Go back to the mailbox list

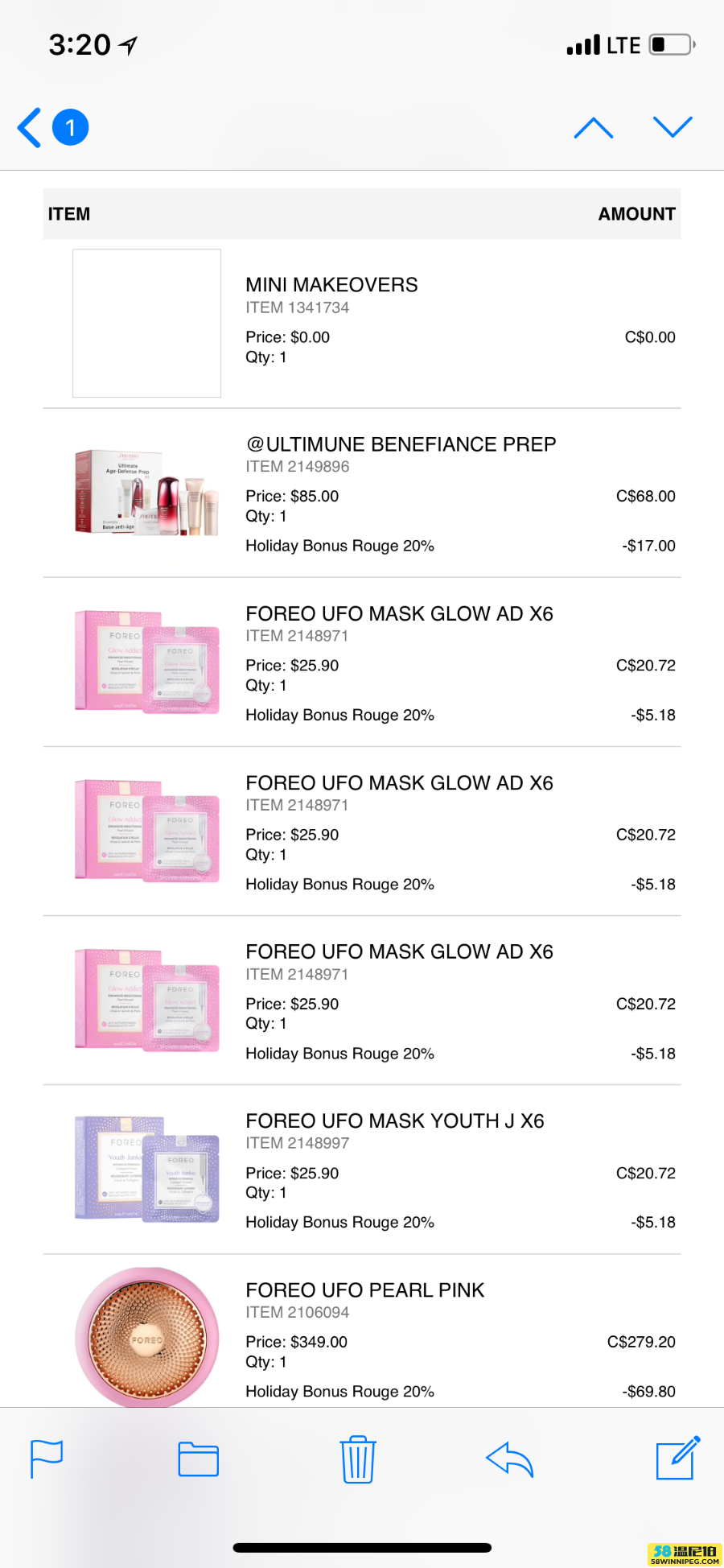tap(32, 127)
